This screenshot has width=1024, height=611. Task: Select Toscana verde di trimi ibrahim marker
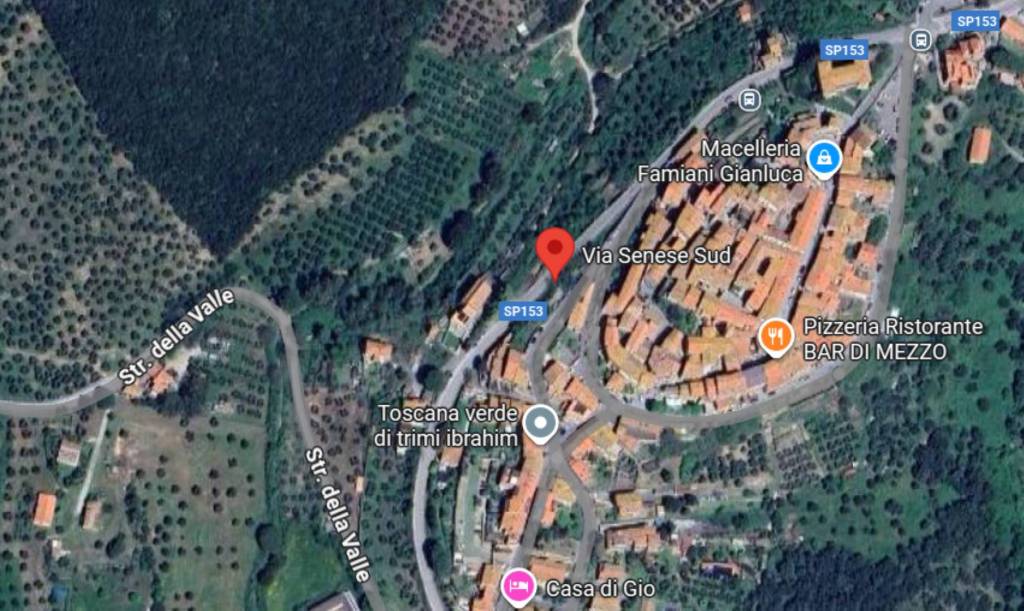tap(541, 424)
